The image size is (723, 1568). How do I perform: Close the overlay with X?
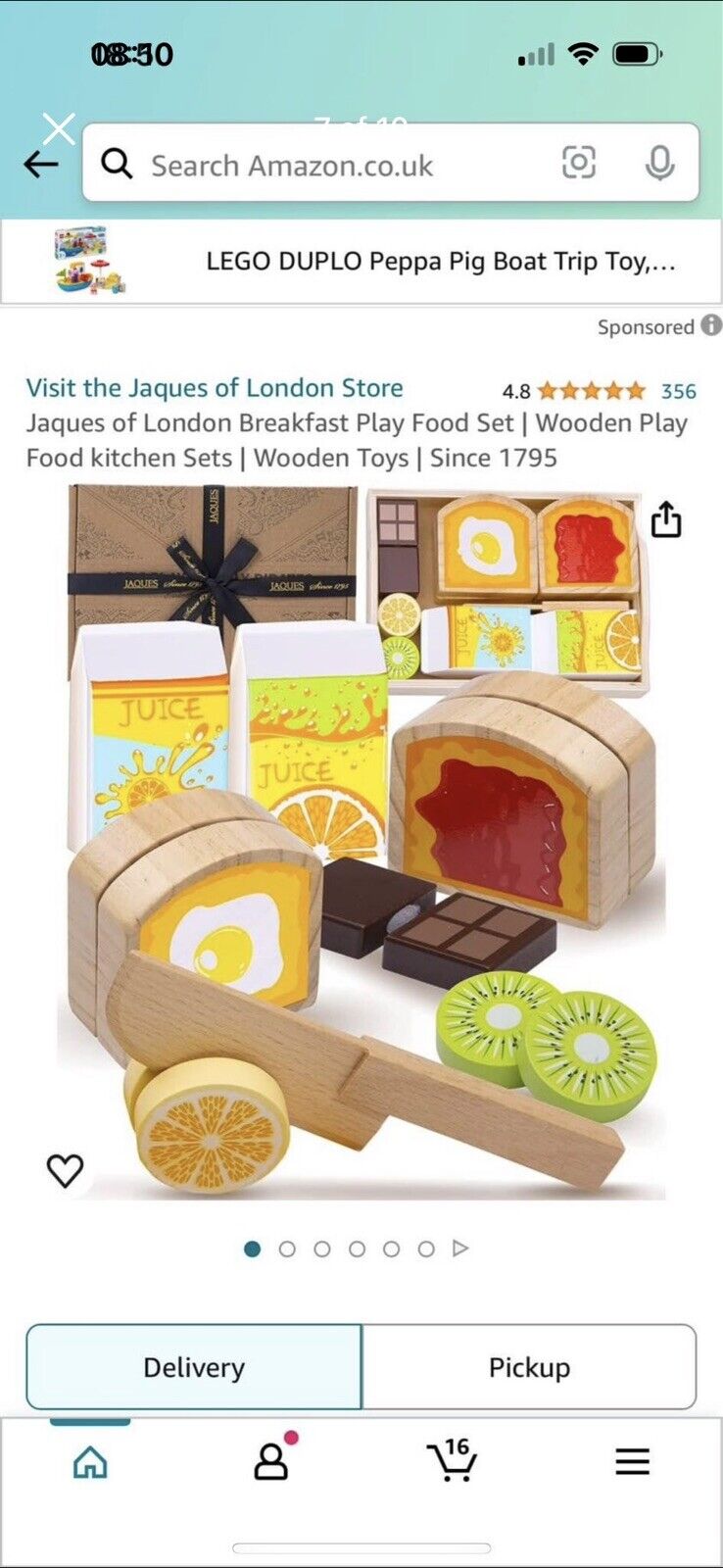(x=59, y=128)
